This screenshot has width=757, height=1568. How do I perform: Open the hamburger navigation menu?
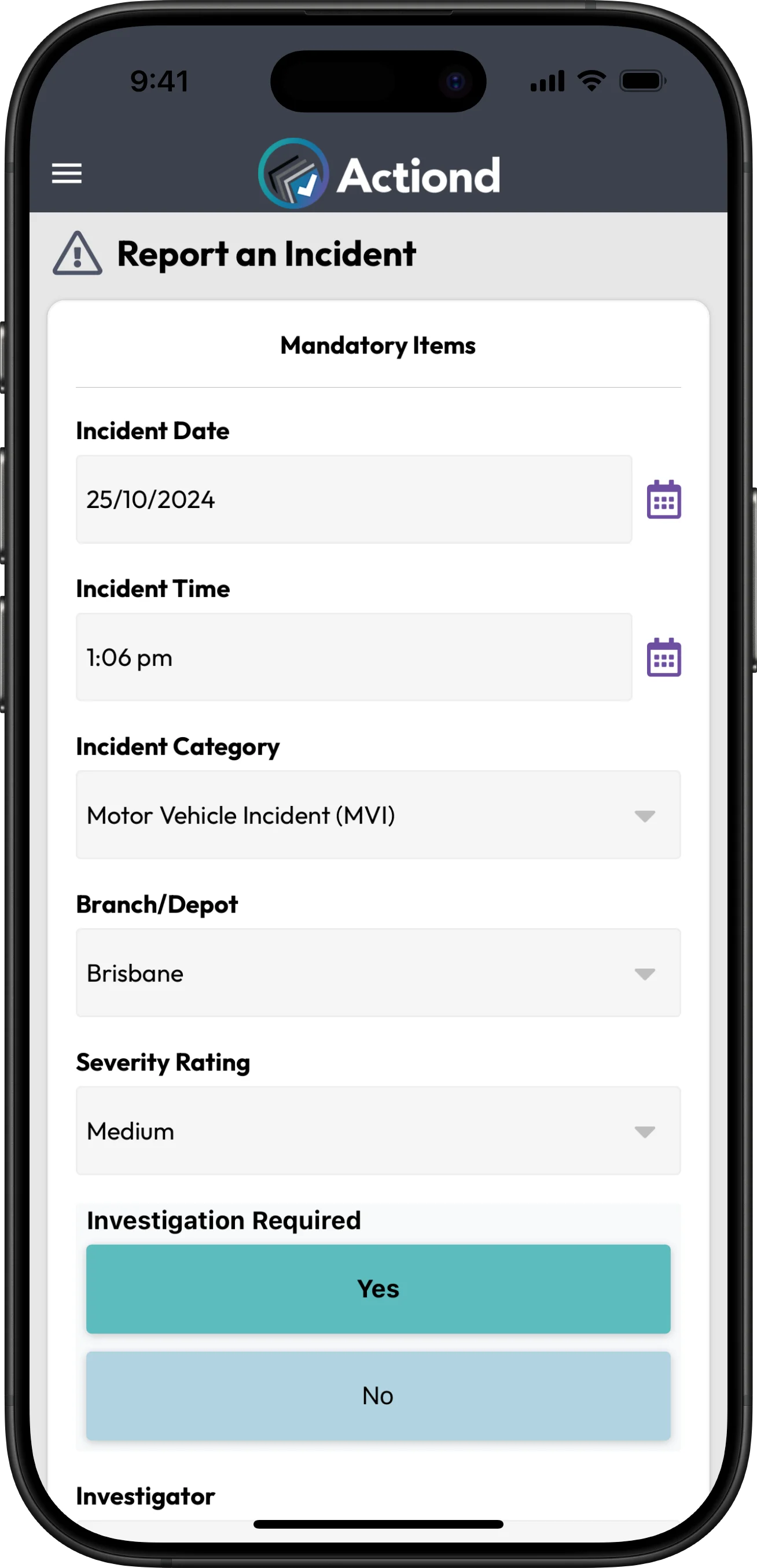coord(67,174)
